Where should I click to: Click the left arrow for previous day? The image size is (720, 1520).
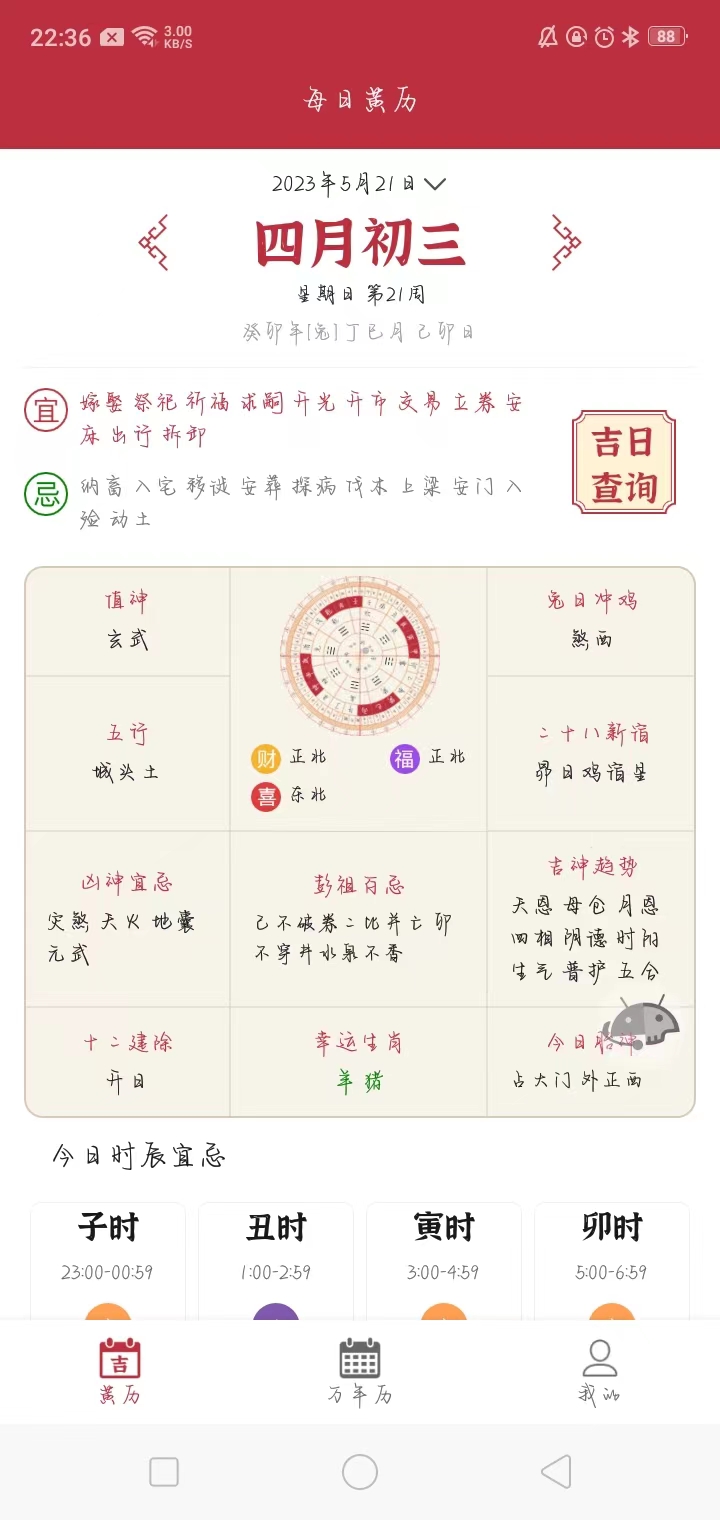[x=155, y=243]
